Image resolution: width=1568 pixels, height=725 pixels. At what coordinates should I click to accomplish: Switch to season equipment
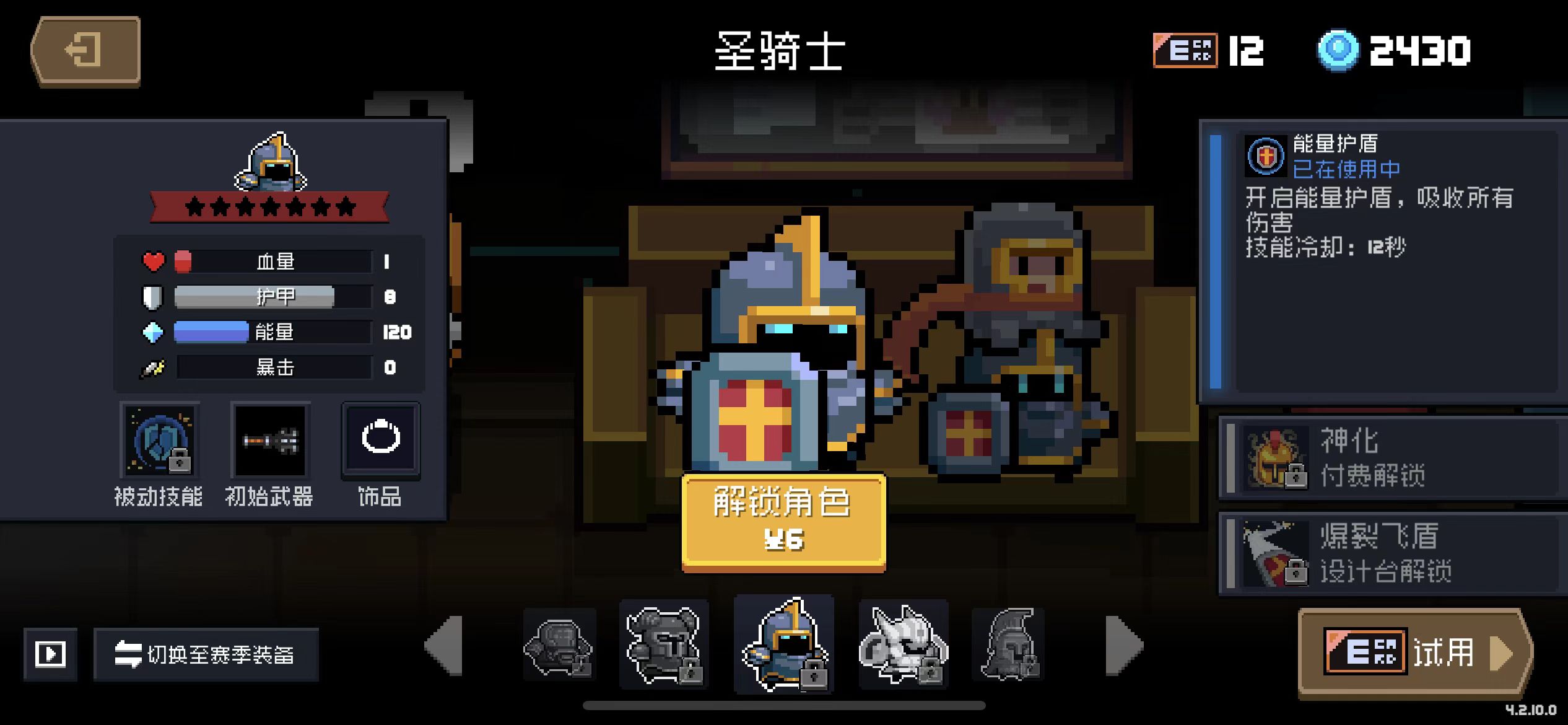[x=206, y=654]
